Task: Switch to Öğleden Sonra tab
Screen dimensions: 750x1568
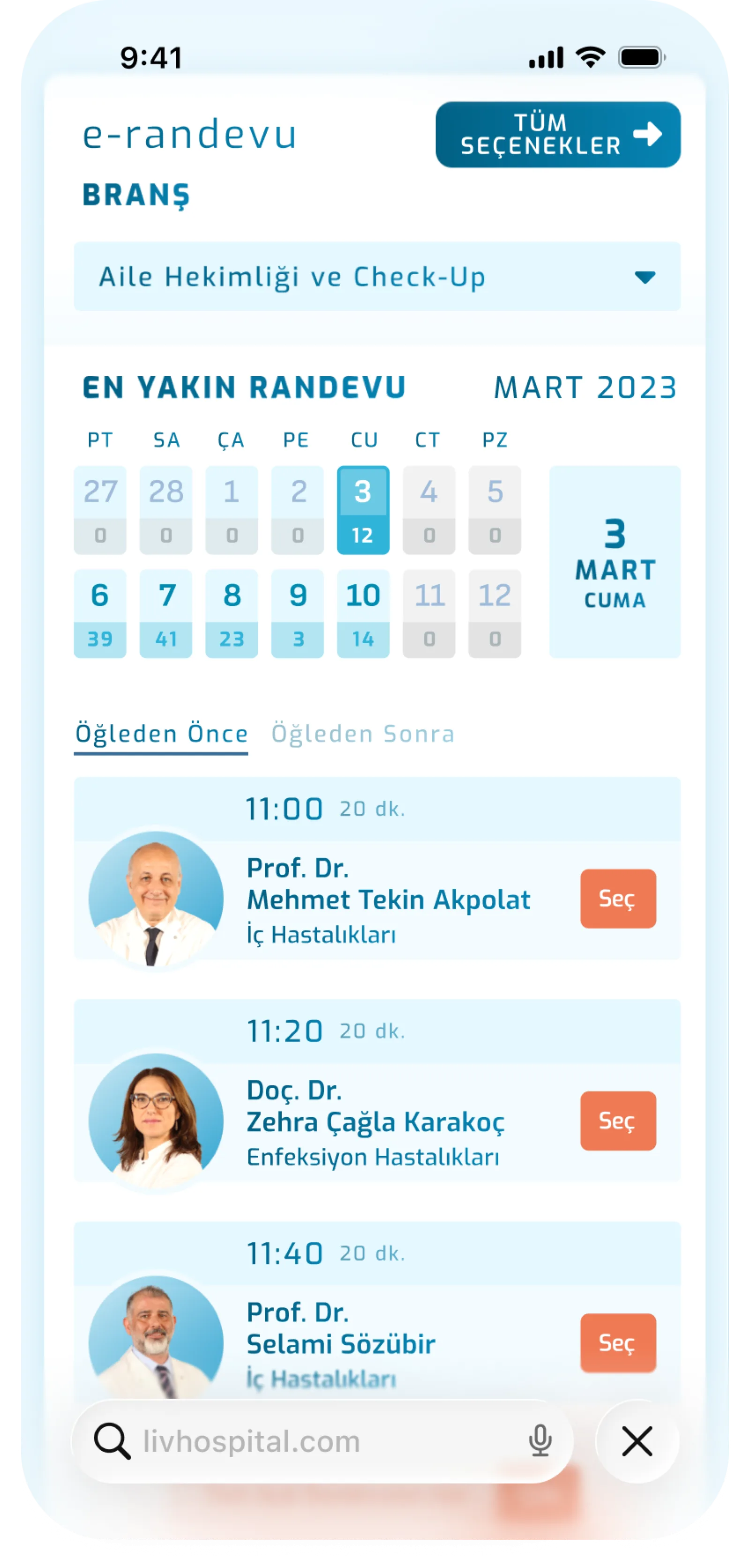Action: 362,734
